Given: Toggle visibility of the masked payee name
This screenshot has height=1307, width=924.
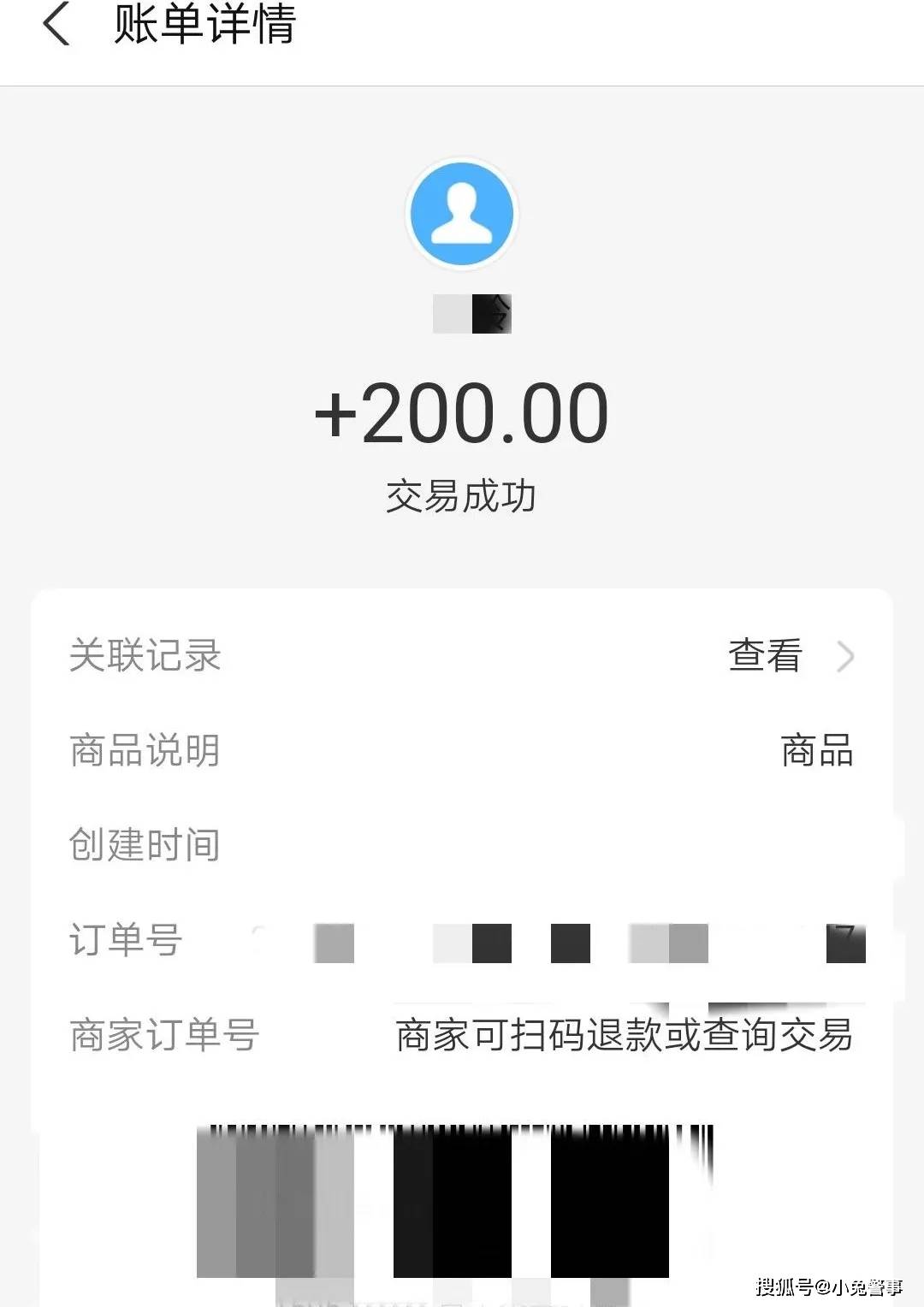Looking at the screenshot, I should point(472,314).
